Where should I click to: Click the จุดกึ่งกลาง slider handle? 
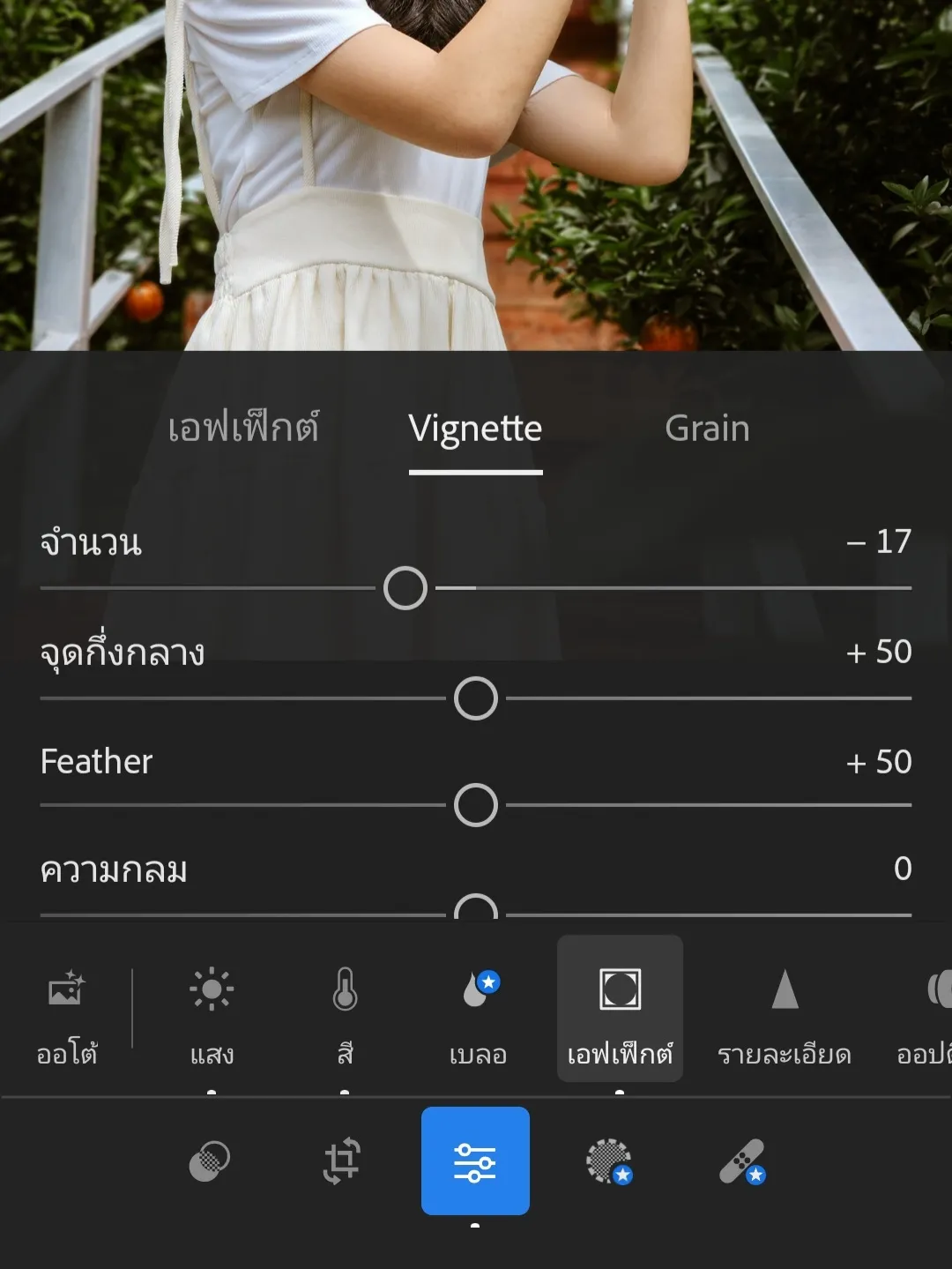pyautogui.click(x=476, y=697)
